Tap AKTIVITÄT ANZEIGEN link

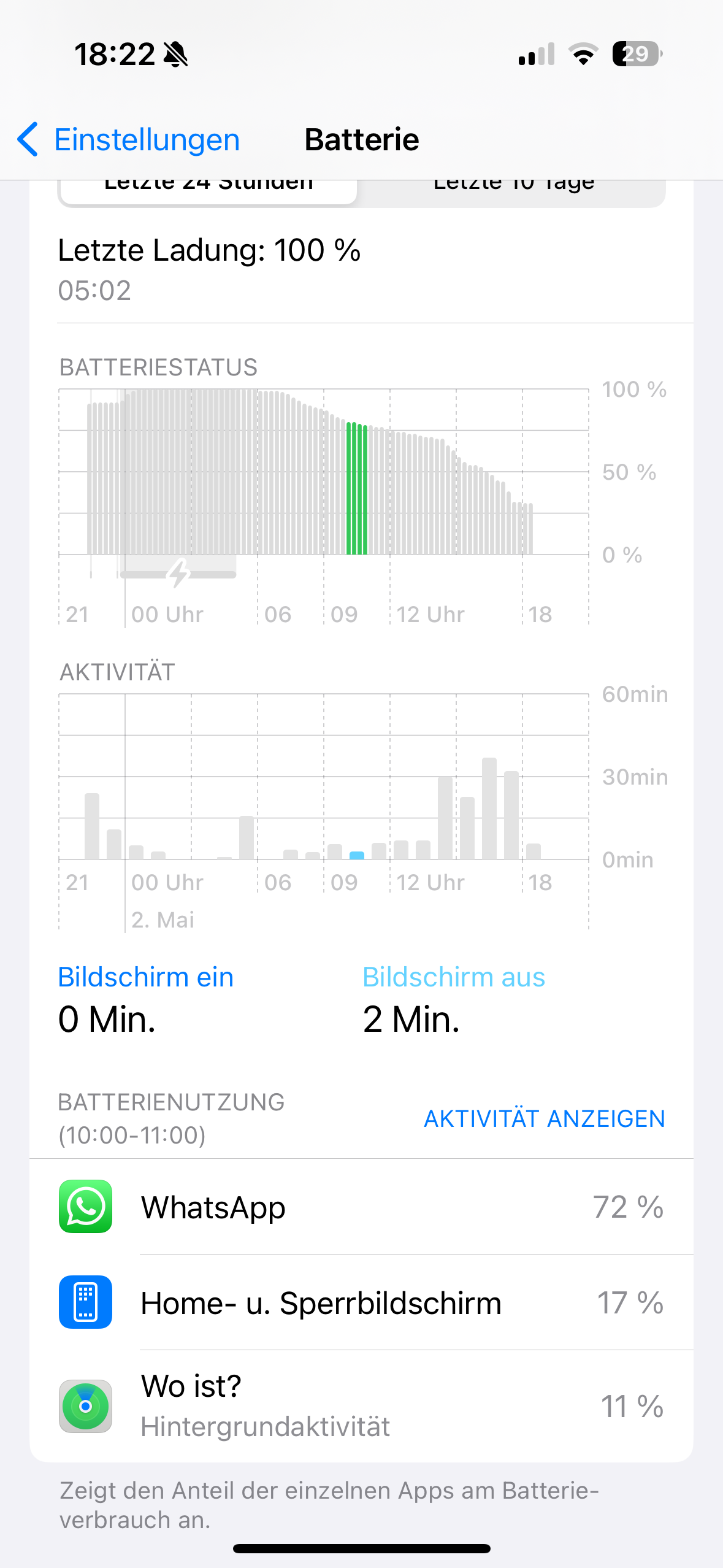coord(544,1119)
